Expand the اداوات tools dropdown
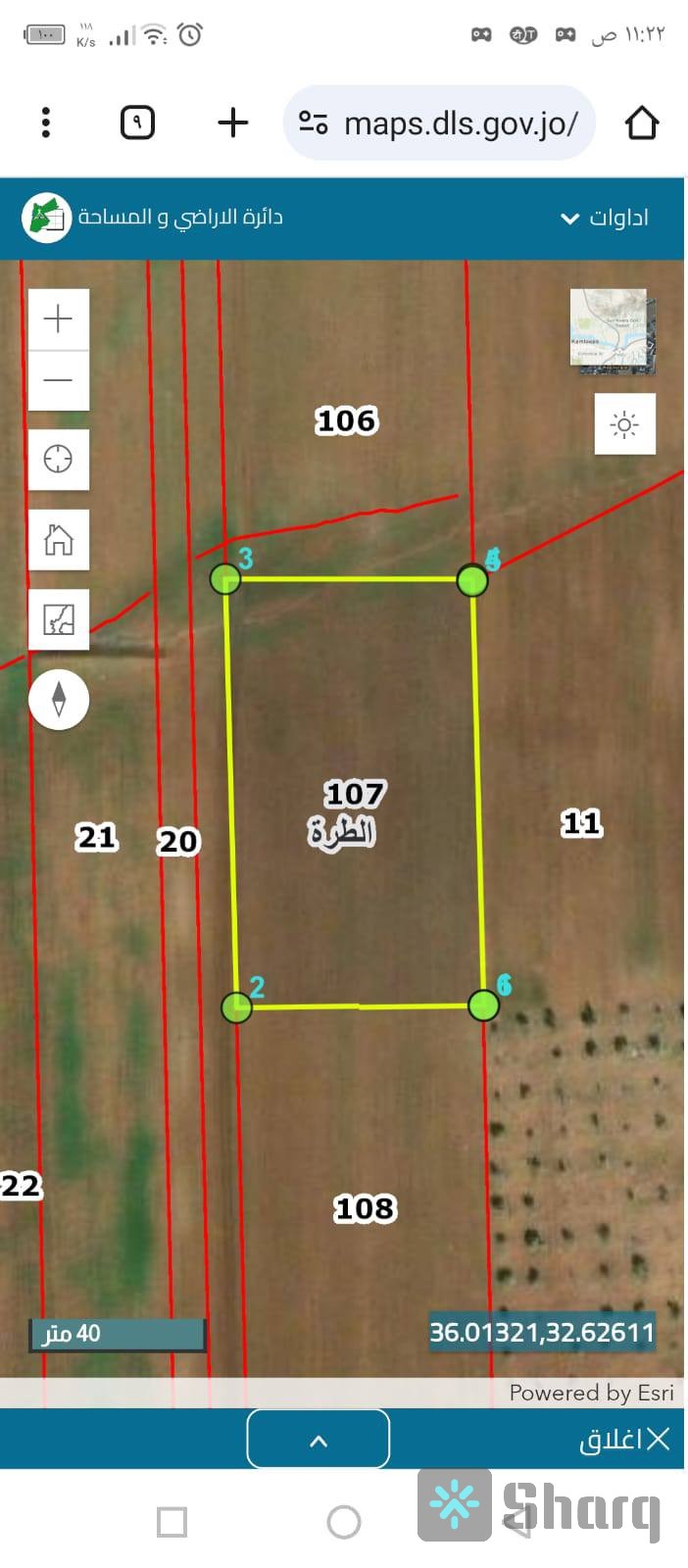 (x=605, y=218)
